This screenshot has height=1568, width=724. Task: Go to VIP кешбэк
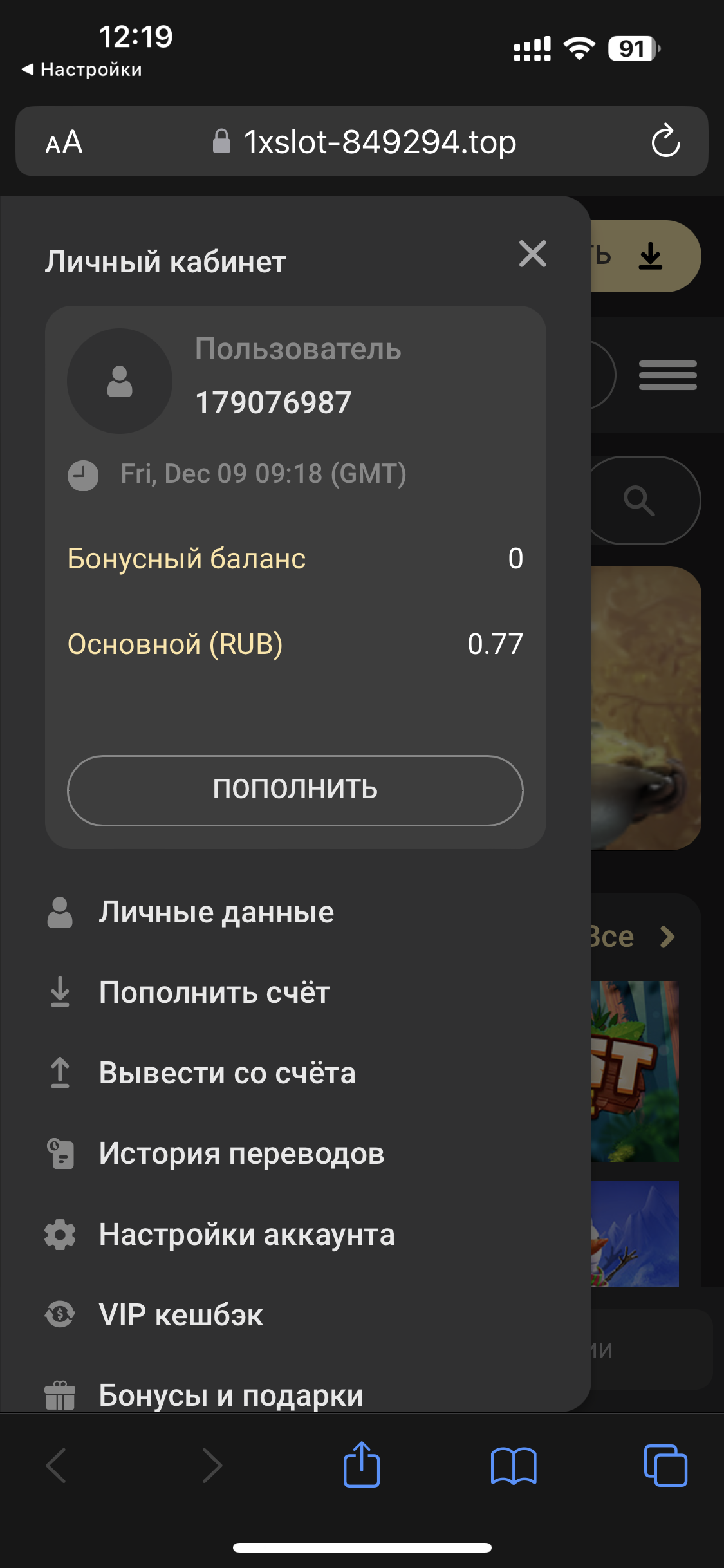[180, 1315]
